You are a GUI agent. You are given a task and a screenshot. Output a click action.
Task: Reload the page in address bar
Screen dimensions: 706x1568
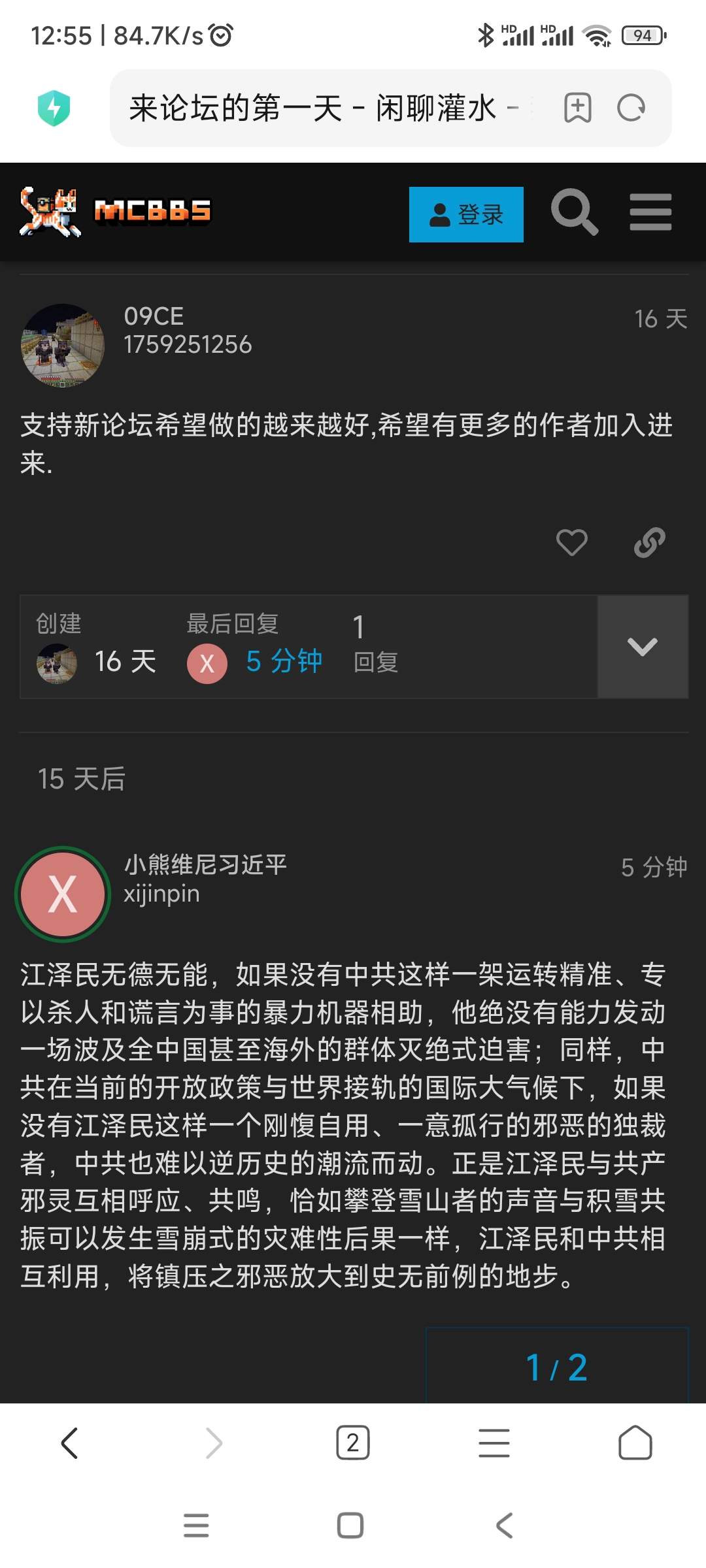(x=631, y=108)
